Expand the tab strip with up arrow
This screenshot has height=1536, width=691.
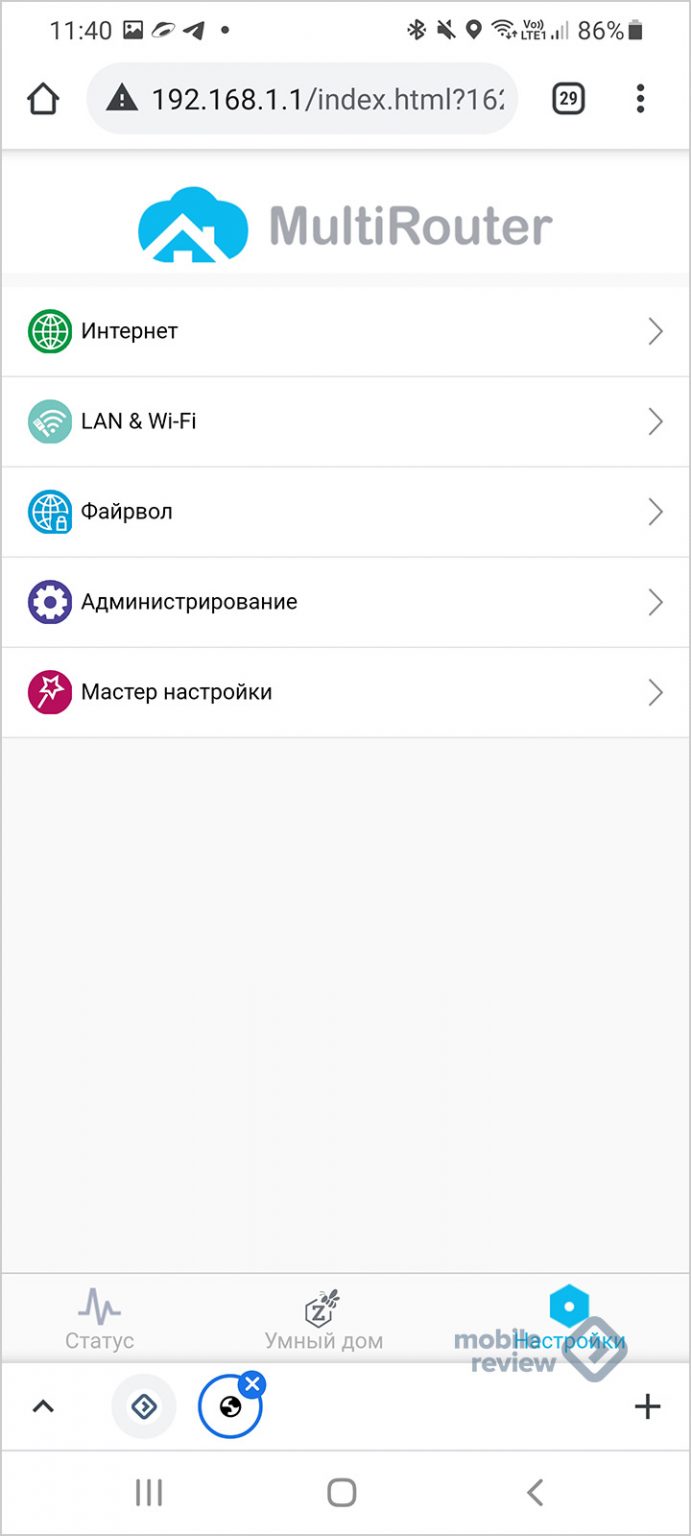pos(42,1407)
